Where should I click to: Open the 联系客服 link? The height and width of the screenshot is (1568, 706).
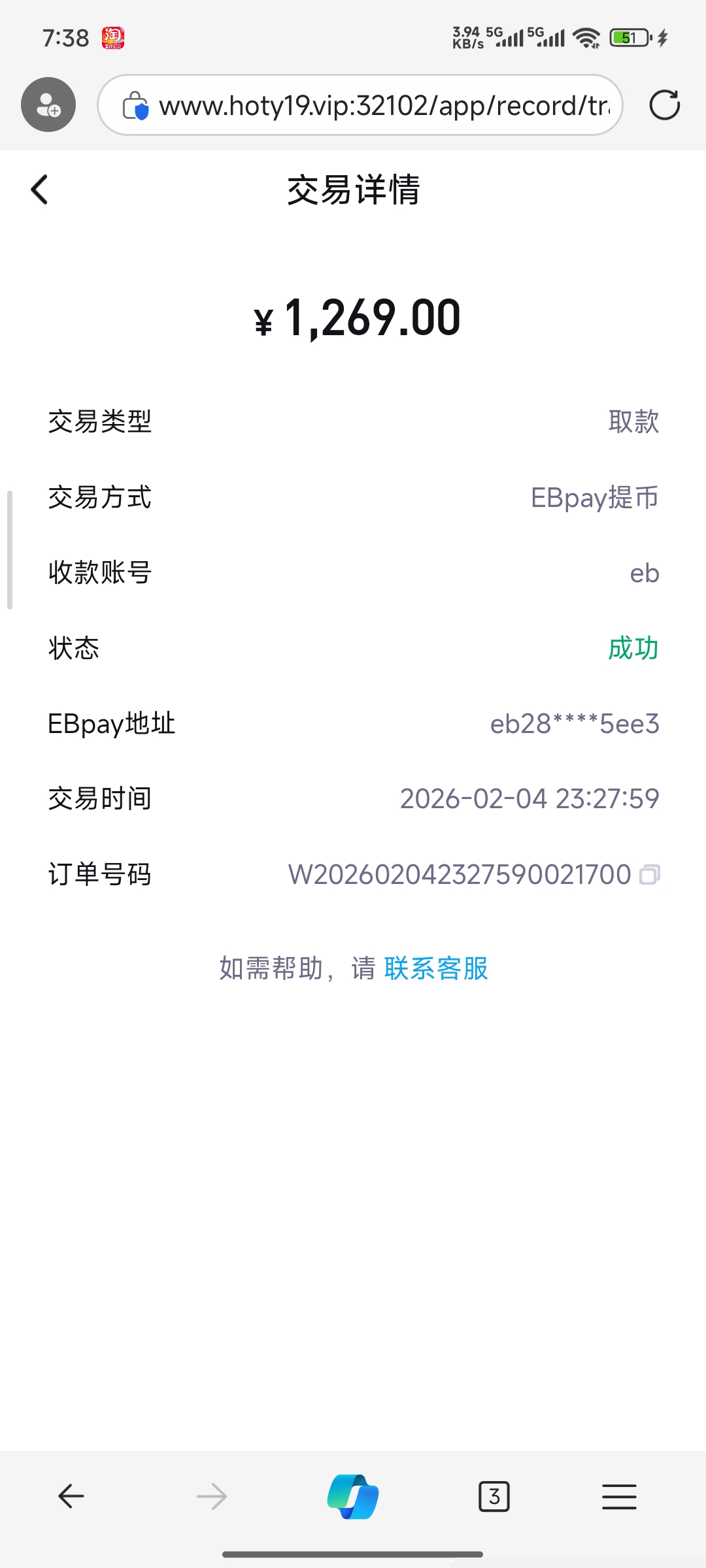click(436, 968)
